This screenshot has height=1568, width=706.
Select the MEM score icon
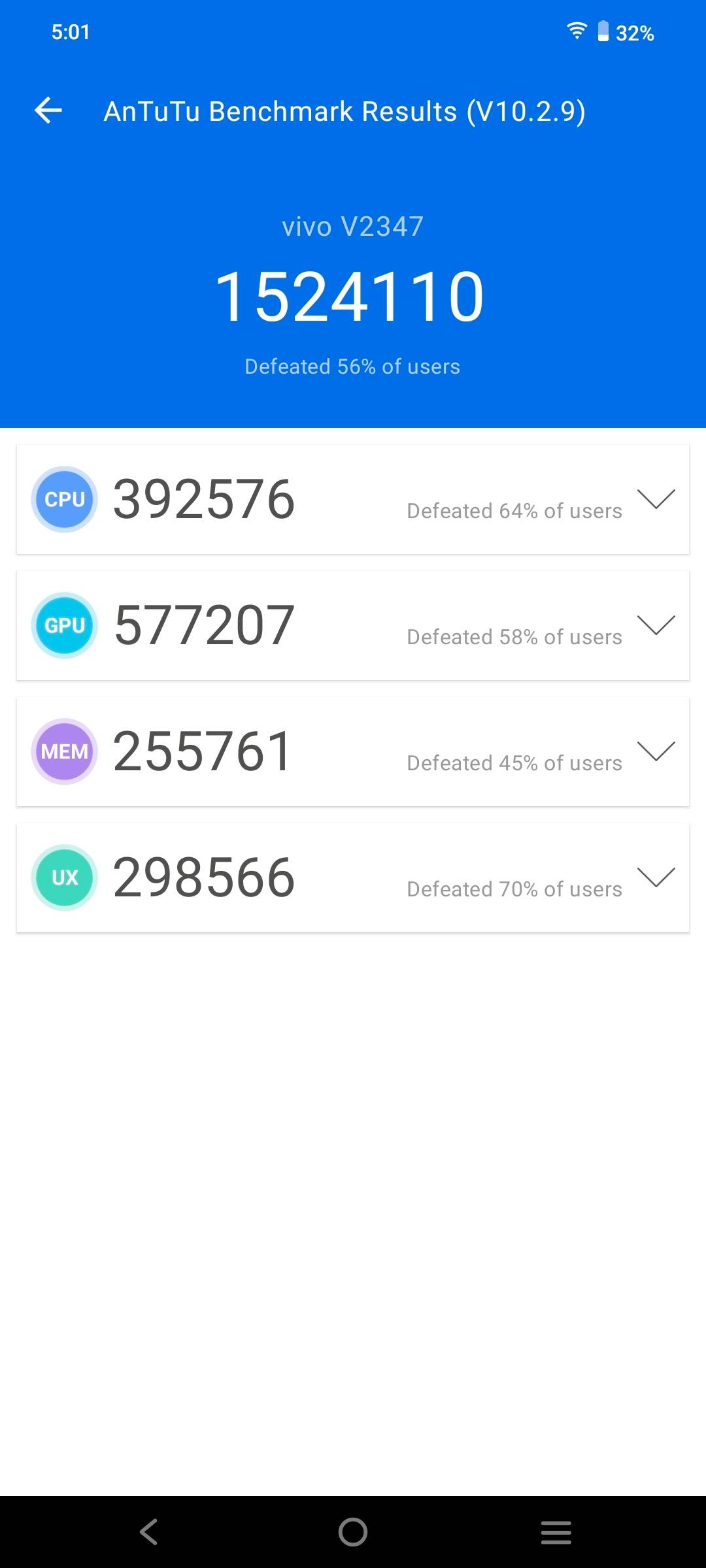pos(63,751)
